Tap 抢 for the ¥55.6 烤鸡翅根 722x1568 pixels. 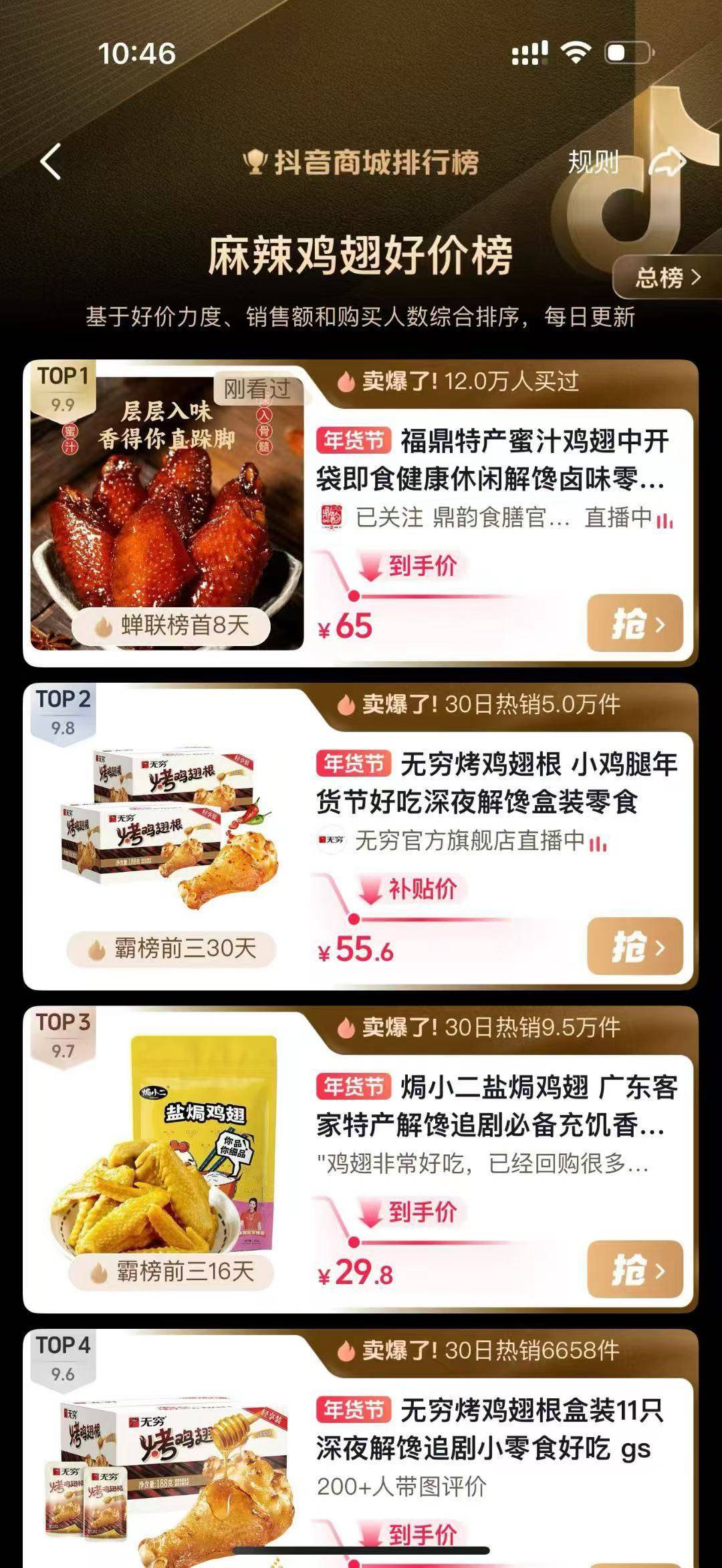click(635, 946)
